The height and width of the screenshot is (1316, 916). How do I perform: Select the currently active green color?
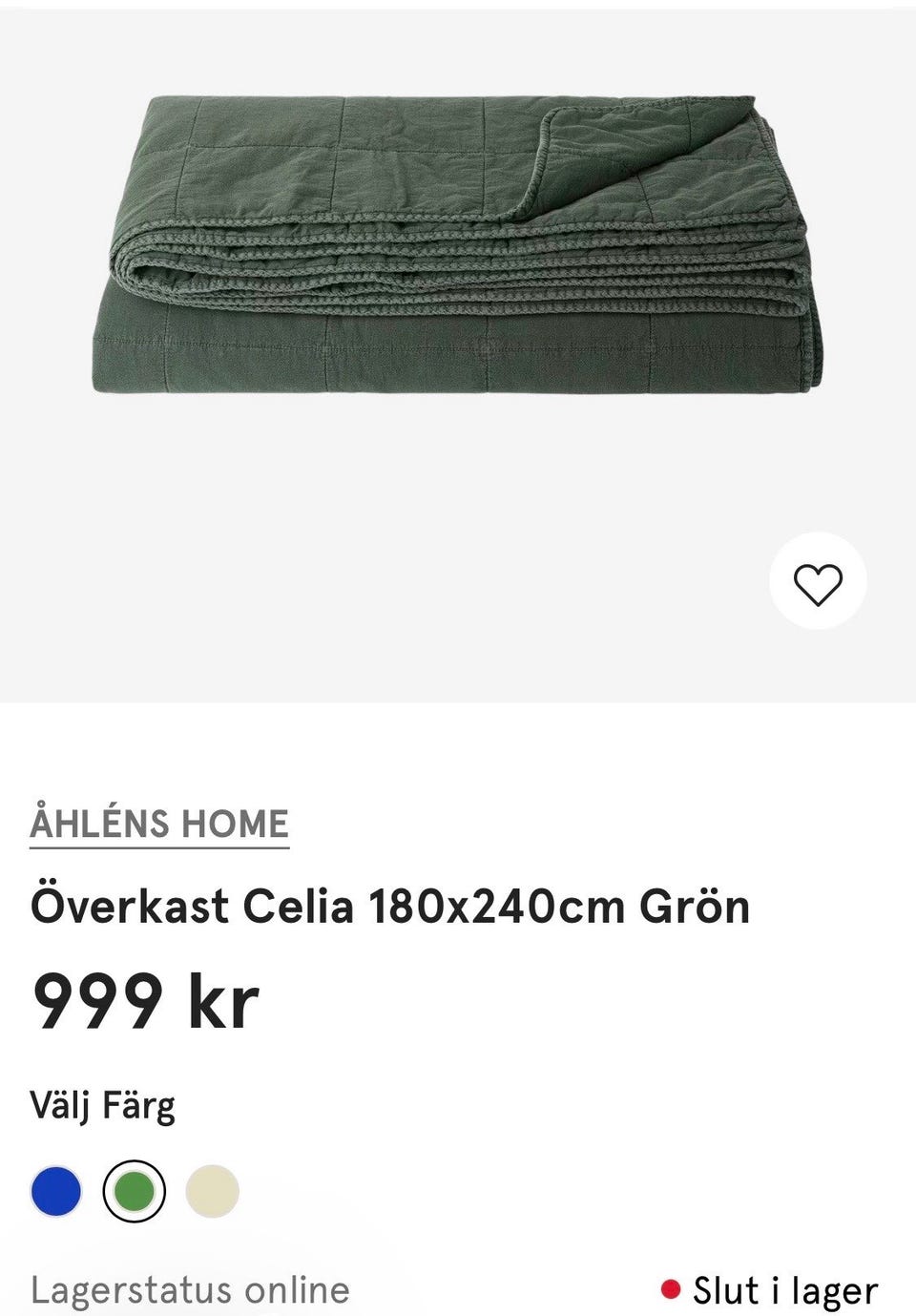point(132,1190)
